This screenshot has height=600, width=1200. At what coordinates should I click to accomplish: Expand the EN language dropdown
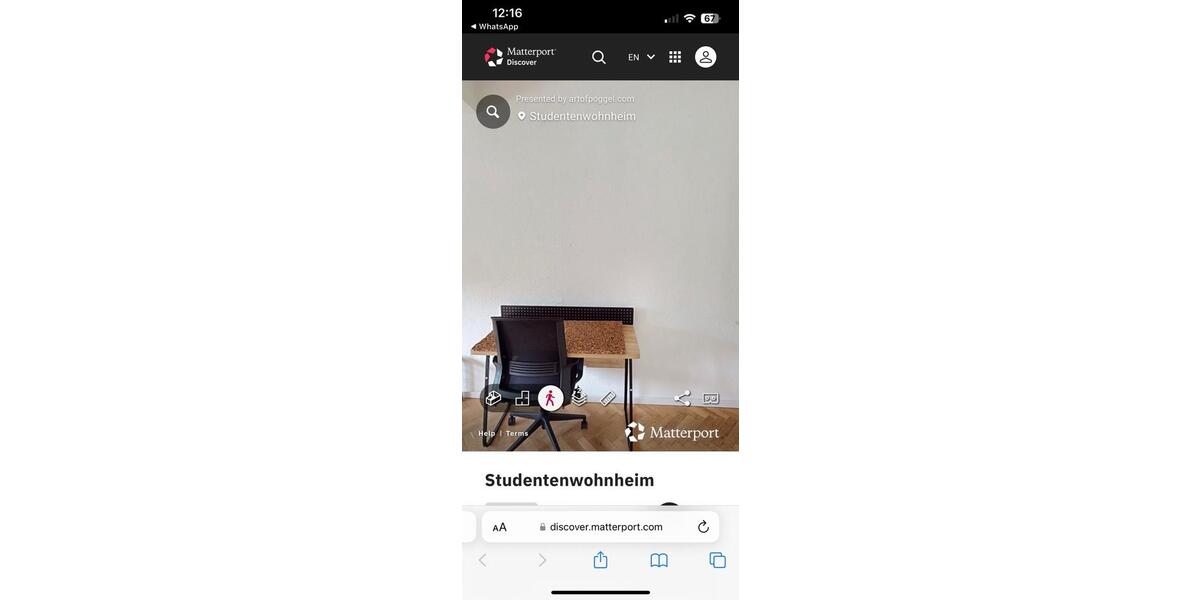(x=640, y=57)
